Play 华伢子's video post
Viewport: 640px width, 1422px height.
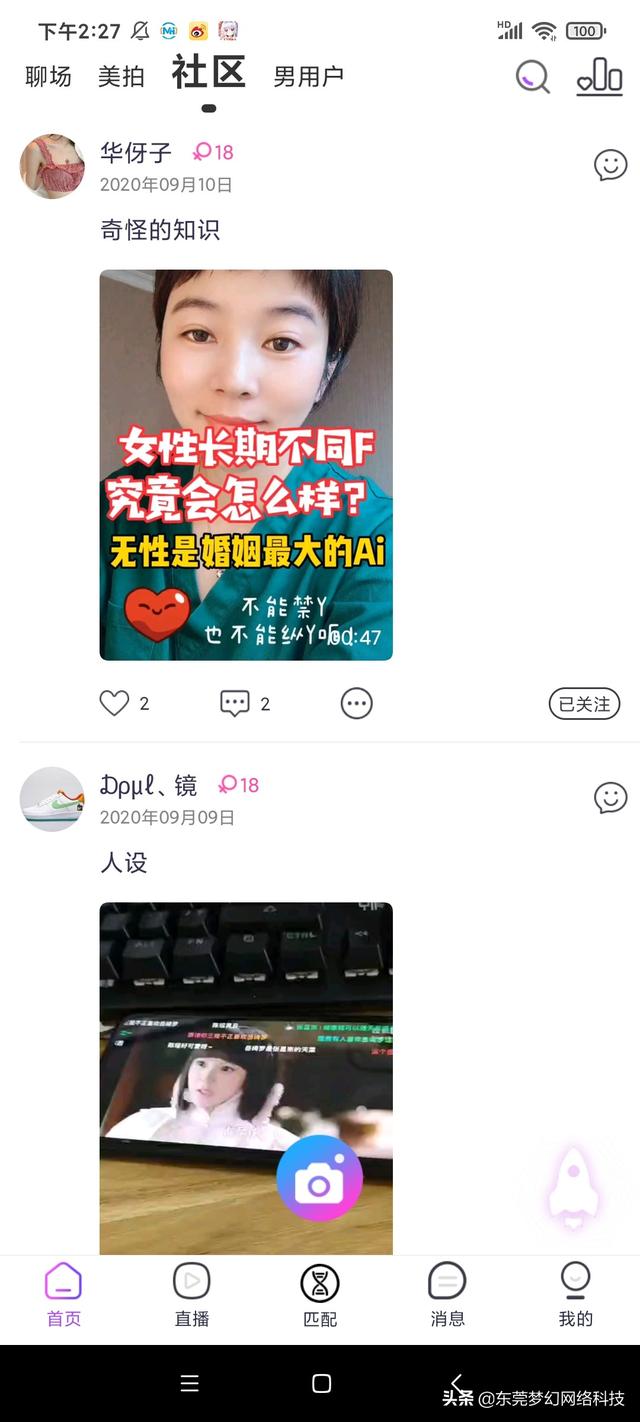coord(246,465)
